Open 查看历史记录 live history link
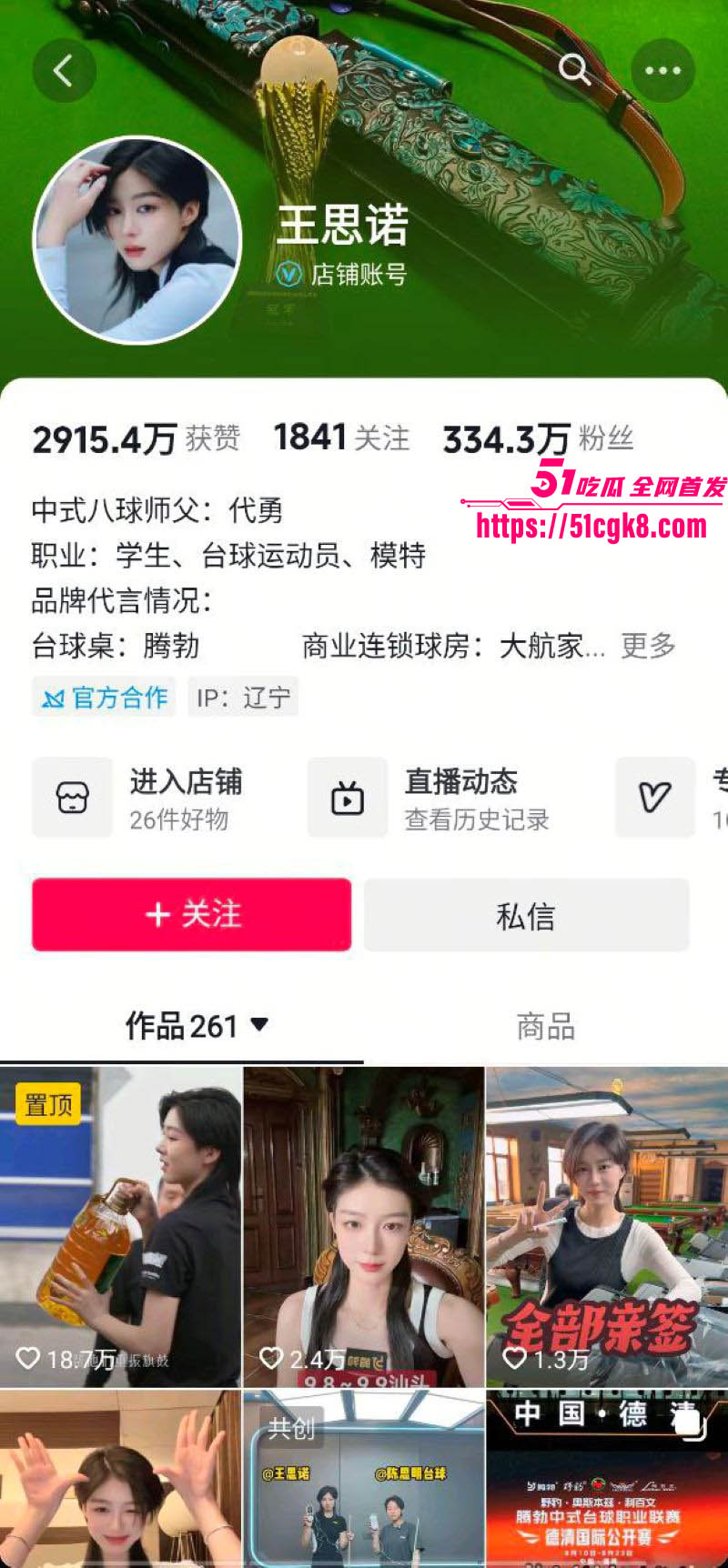 (x=477, y=819)
